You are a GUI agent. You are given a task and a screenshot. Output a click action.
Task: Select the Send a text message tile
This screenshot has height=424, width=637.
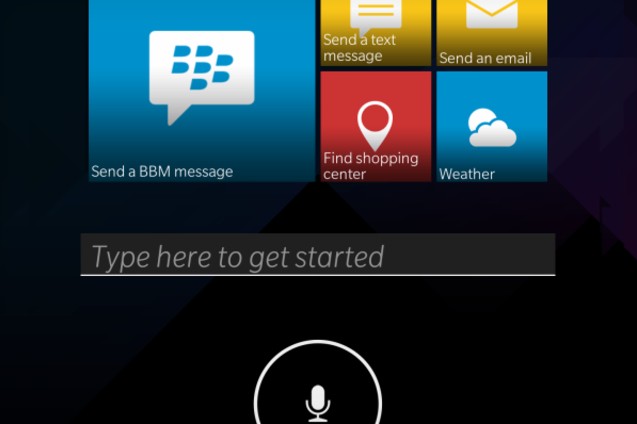(375, 33)
